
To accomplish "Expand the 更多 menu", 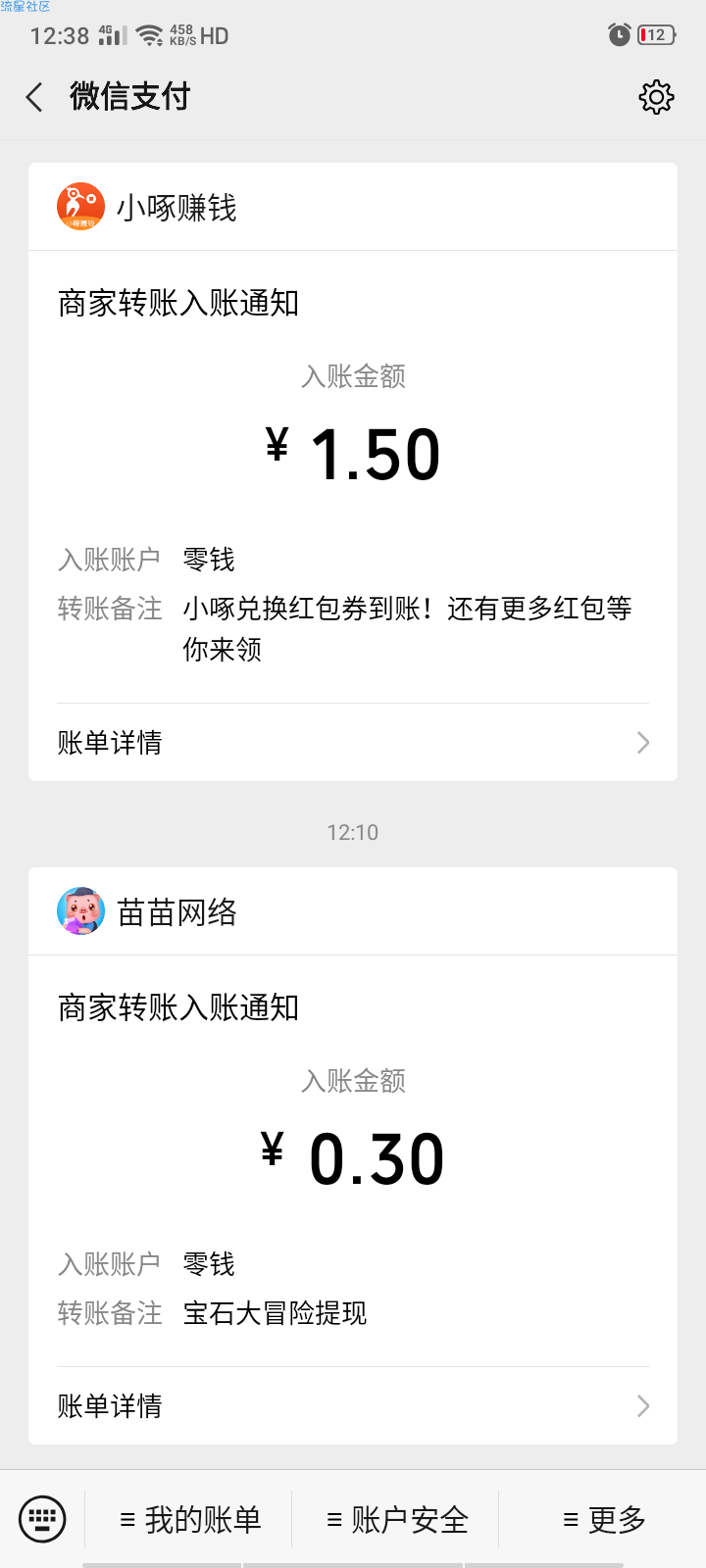I will point(604,1520).
